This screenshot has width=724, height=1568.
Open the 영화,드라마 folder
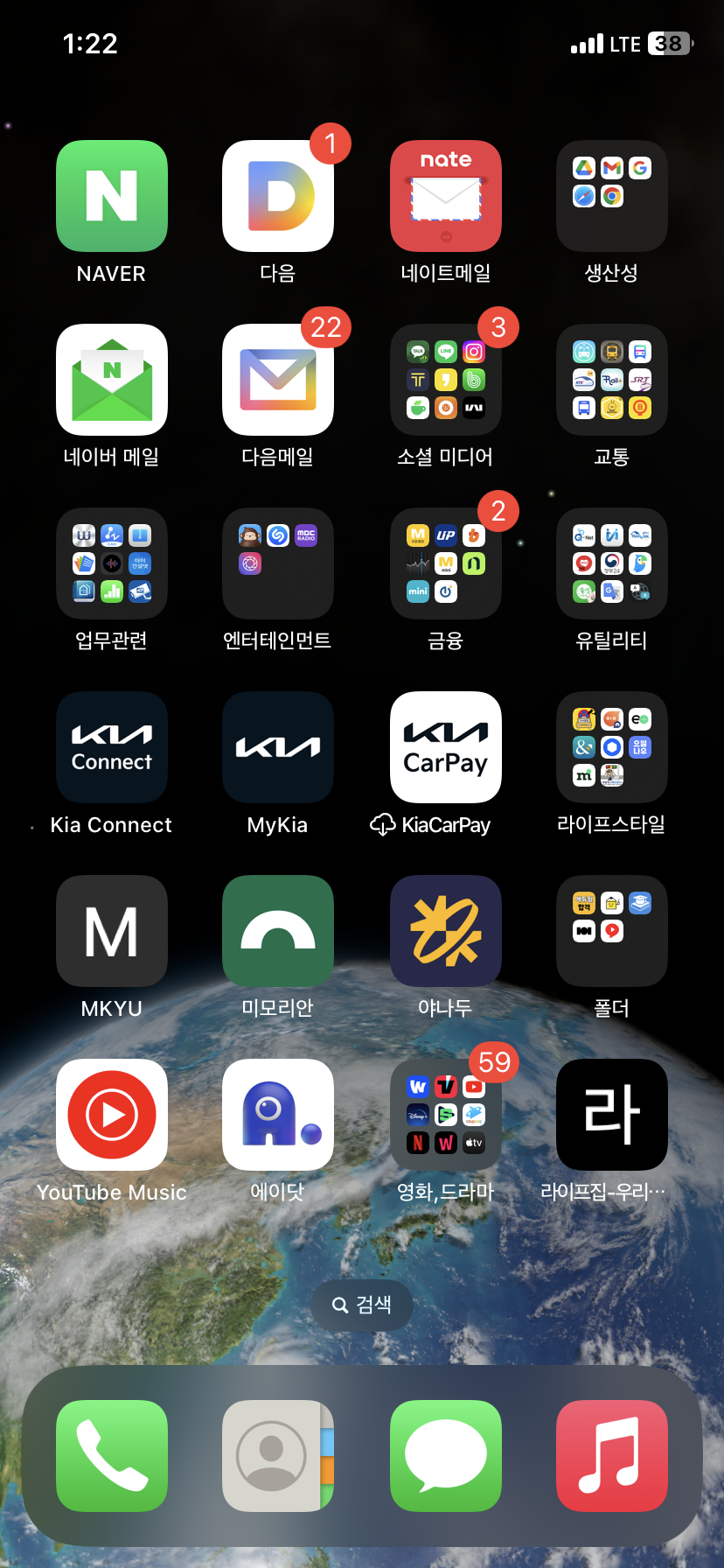(x=445, y=1115)
